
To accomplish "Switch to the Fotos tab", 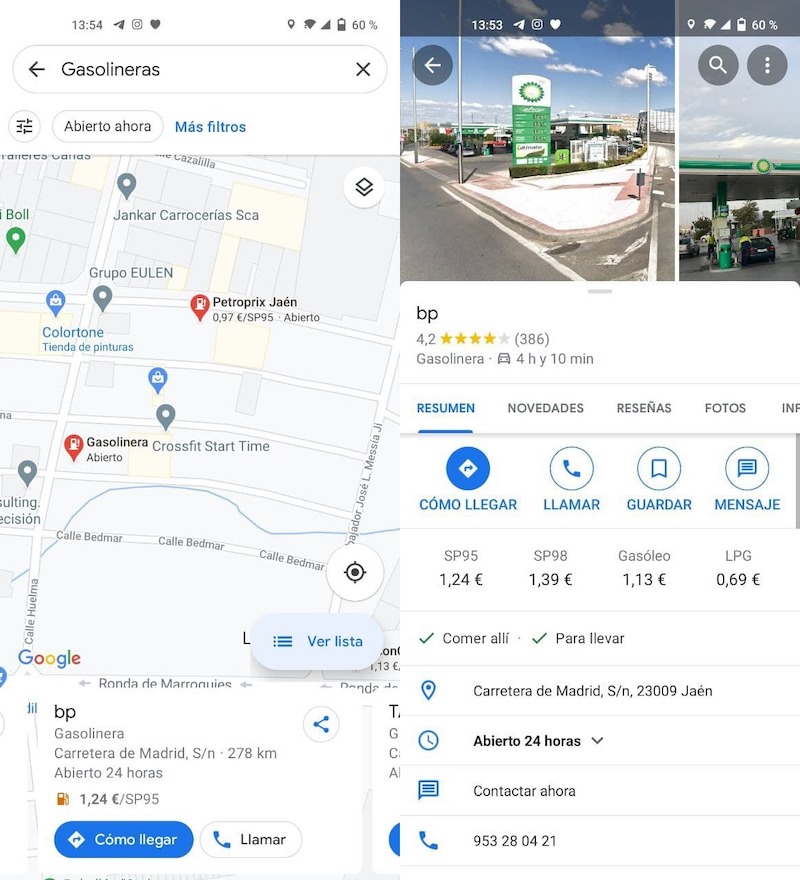I will 725,408.
